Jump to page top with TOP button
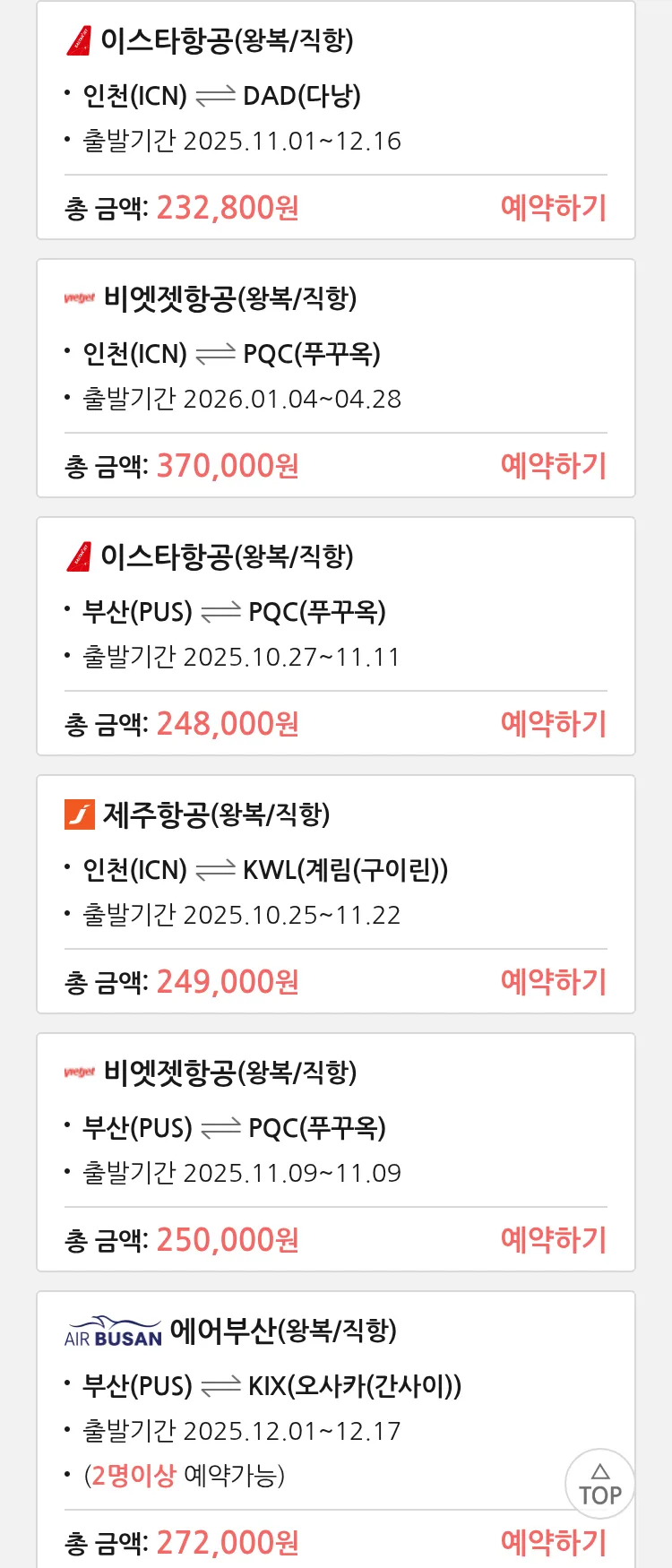This screenshot has height=1568, width=672. click(599, 1484)
